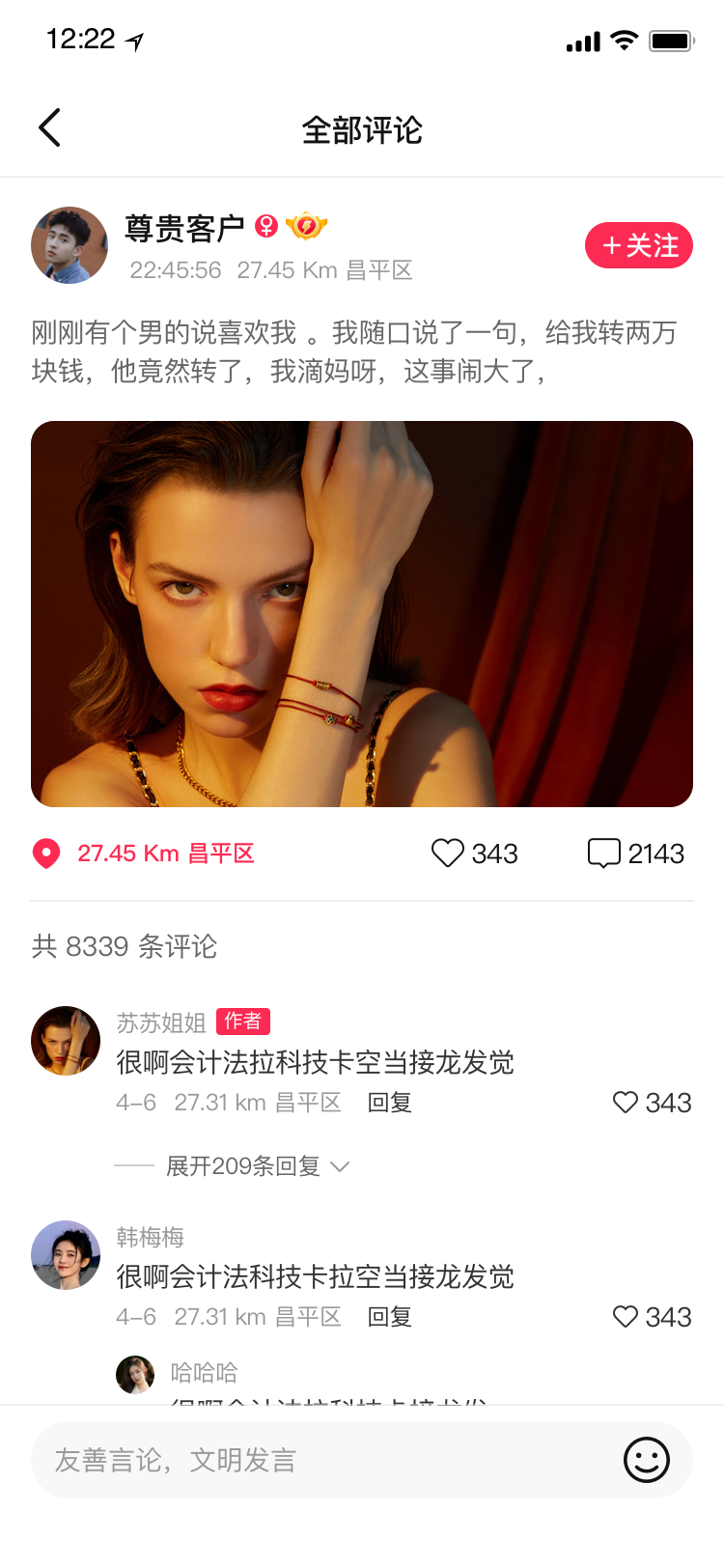Reply to 韩梅梅's comment with 回复
Image resolution: width=724 pixels, height=1568 pixels.
pos(390,1317)
